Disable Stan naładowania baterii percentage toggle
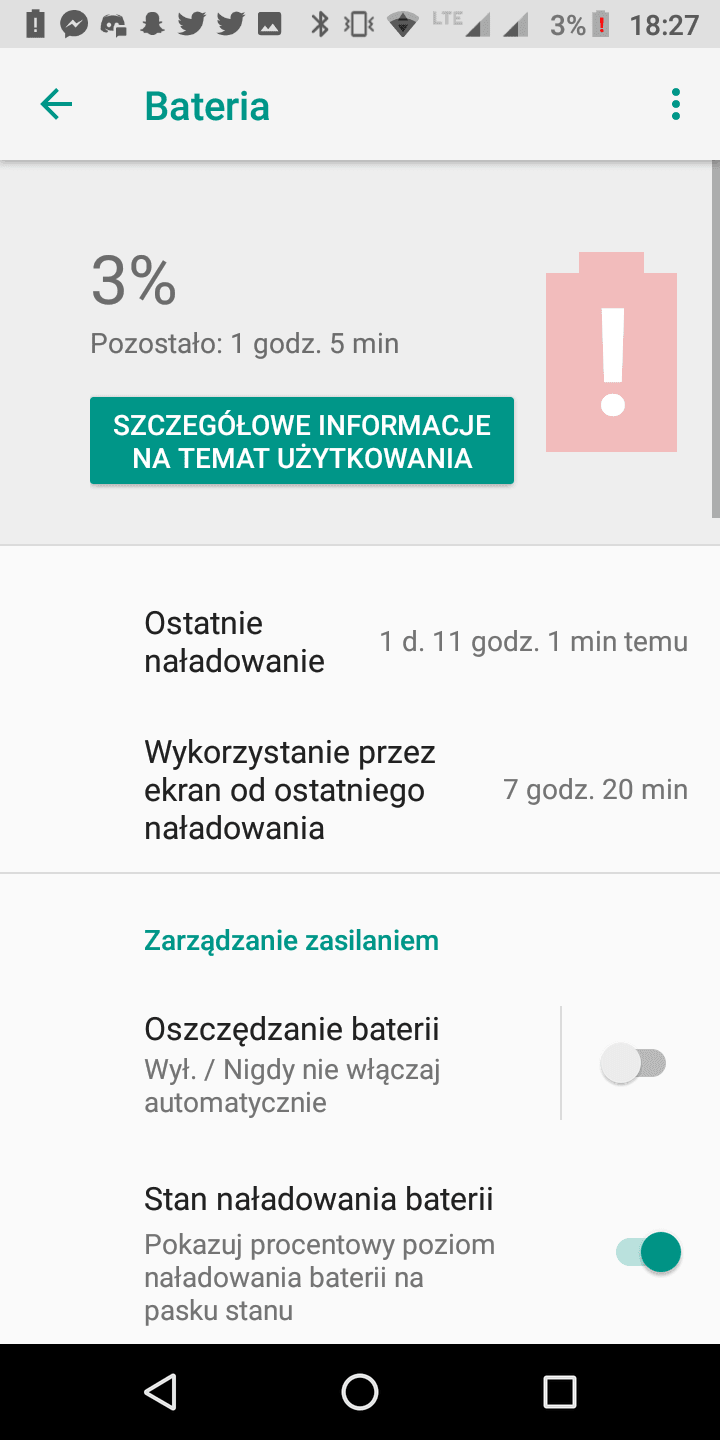720x1440 pixels. 648,1252
